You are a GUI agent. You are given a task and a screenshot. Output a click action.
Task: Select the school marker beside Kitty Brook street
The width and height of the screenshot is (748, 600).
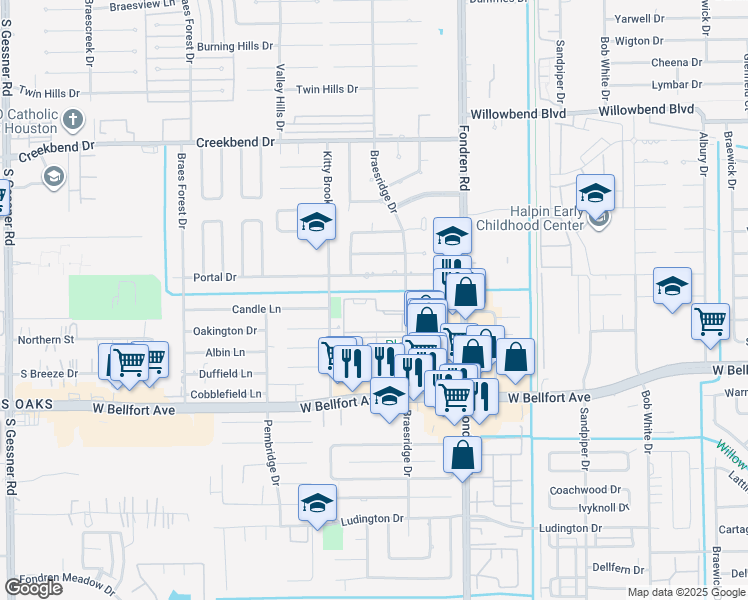click(x=316, y=222)
